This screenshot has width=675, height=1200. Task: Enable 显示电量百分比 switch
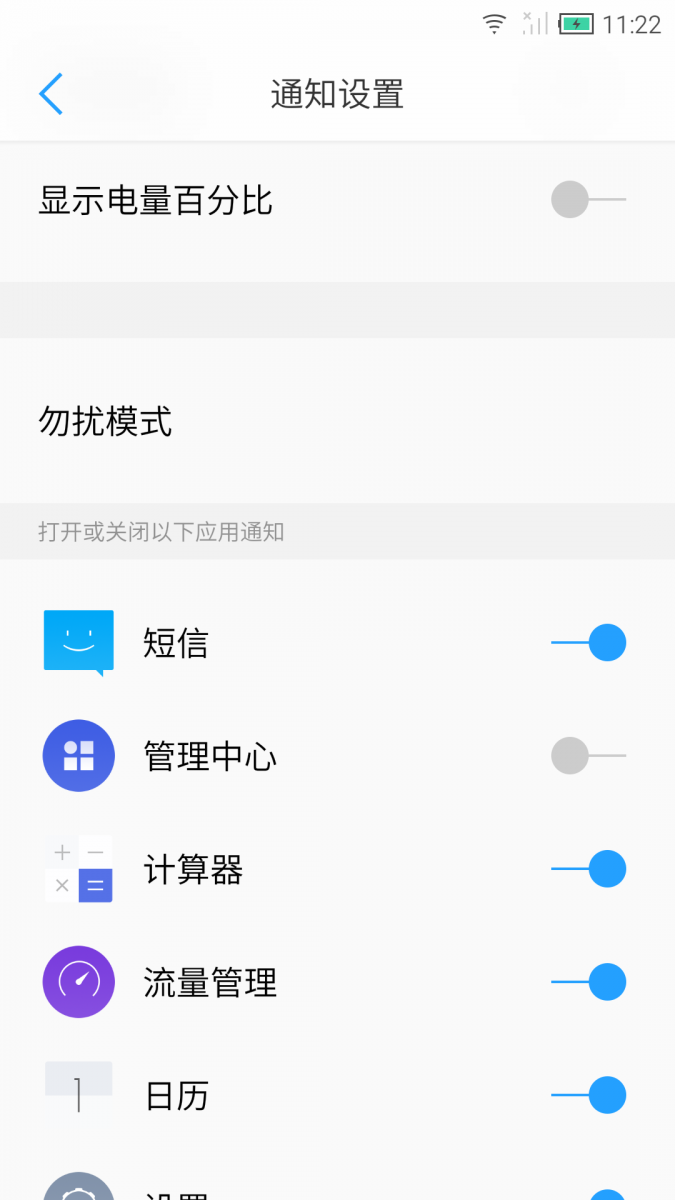588,199
